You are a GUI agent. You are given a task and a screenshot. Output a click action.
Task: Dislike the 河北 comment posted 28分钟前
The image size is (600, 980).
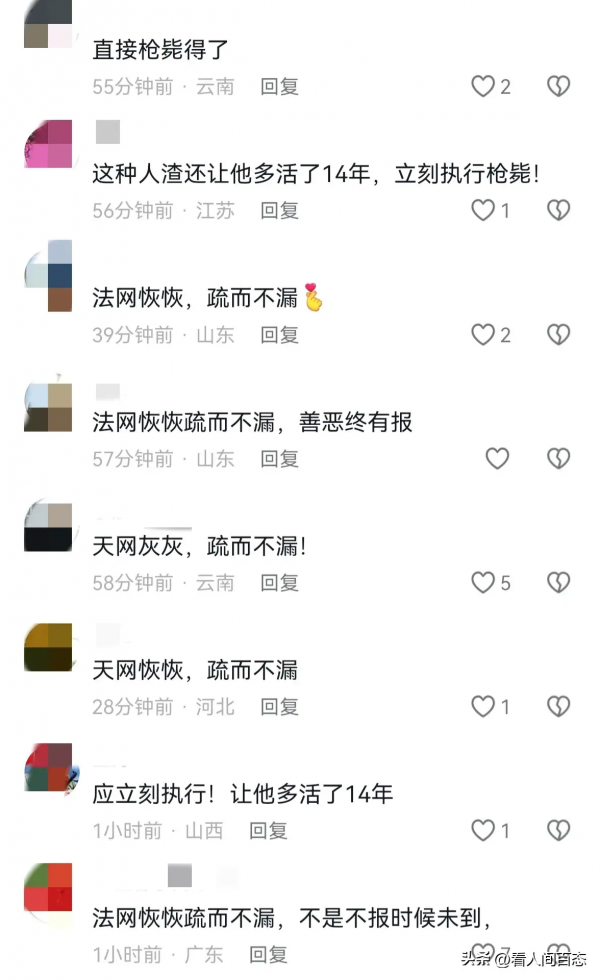pyautogui.click(x=558, y=707)
